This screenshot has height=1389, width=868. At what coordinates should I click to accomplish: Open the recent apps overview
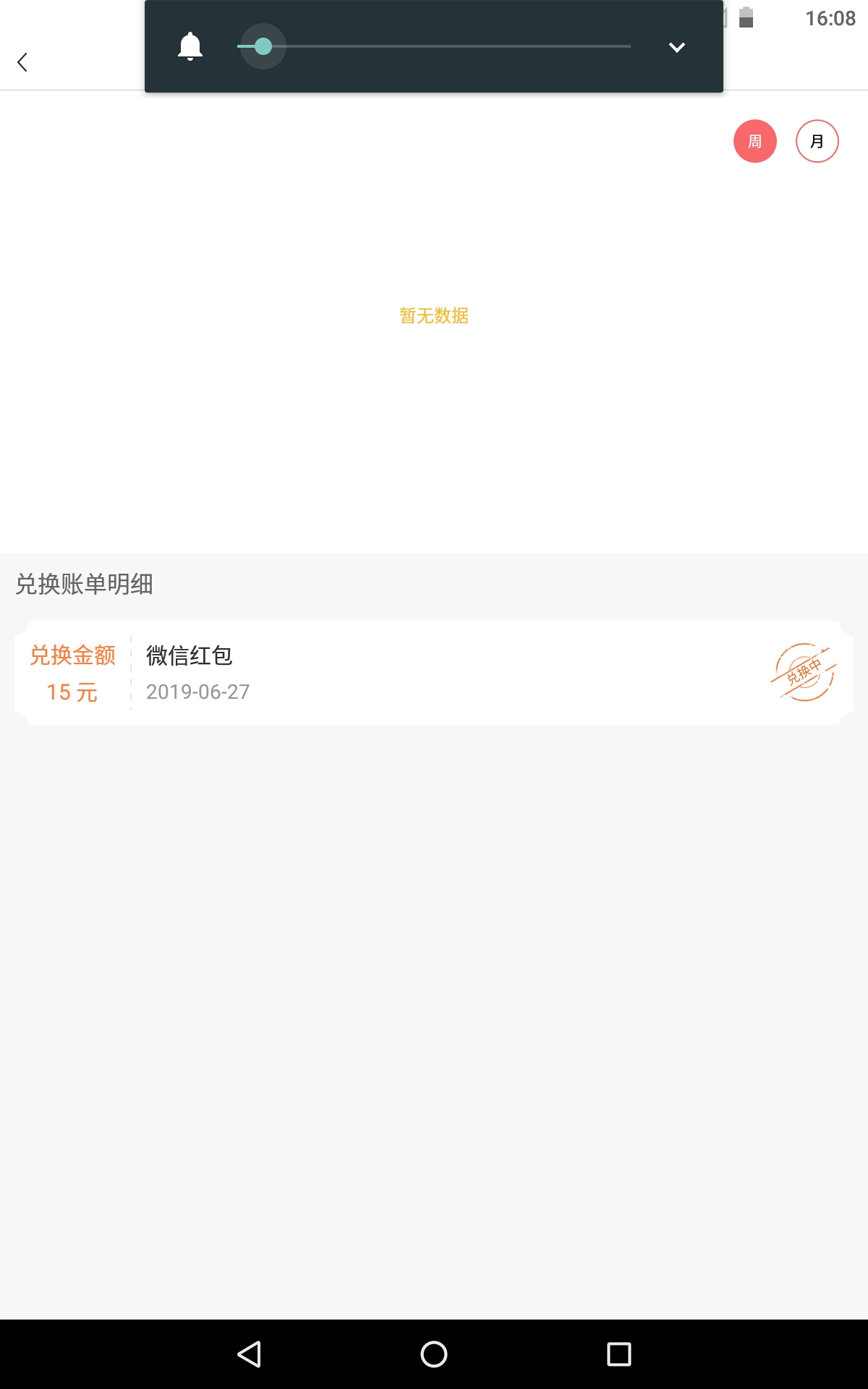[x=618, y=1354]
